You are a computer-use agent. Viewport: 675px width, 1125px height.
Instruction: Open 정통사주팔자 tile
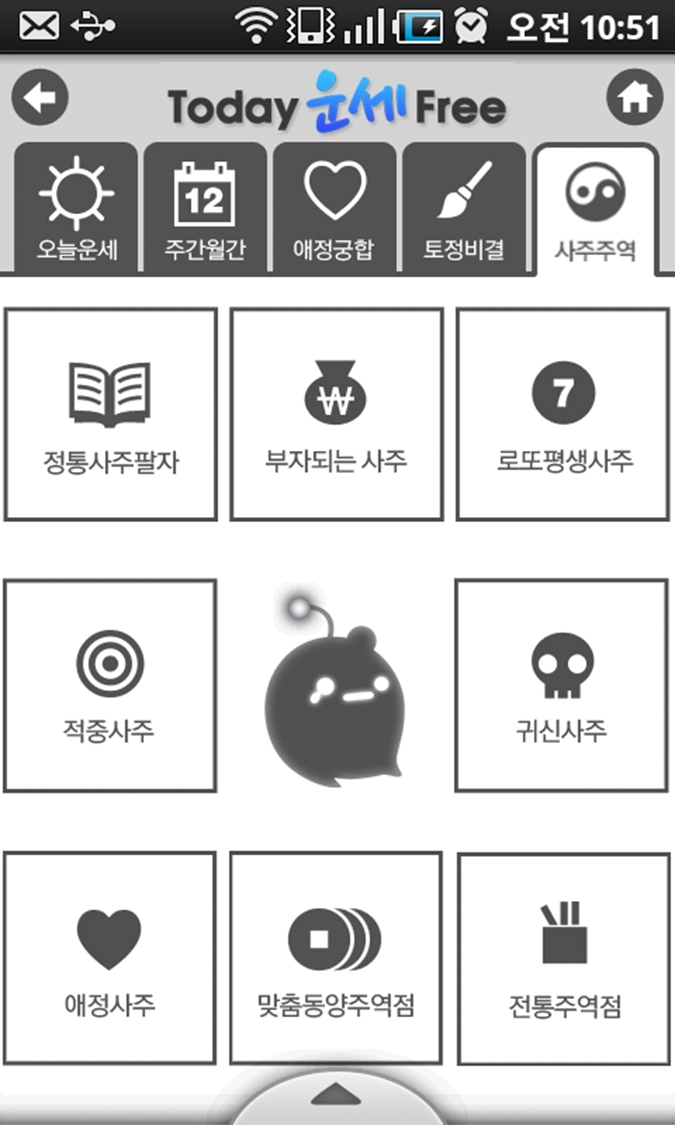pos(110,415)
